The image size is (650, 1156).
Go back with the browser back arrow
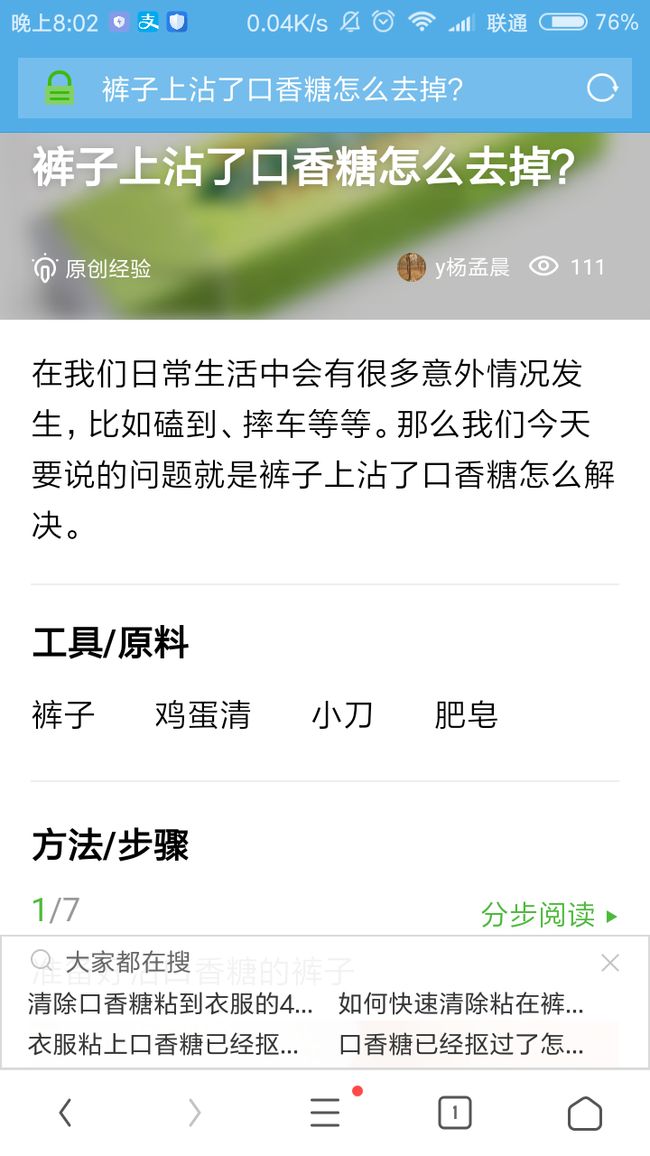pyautogui.click(x=66, y=1113)
